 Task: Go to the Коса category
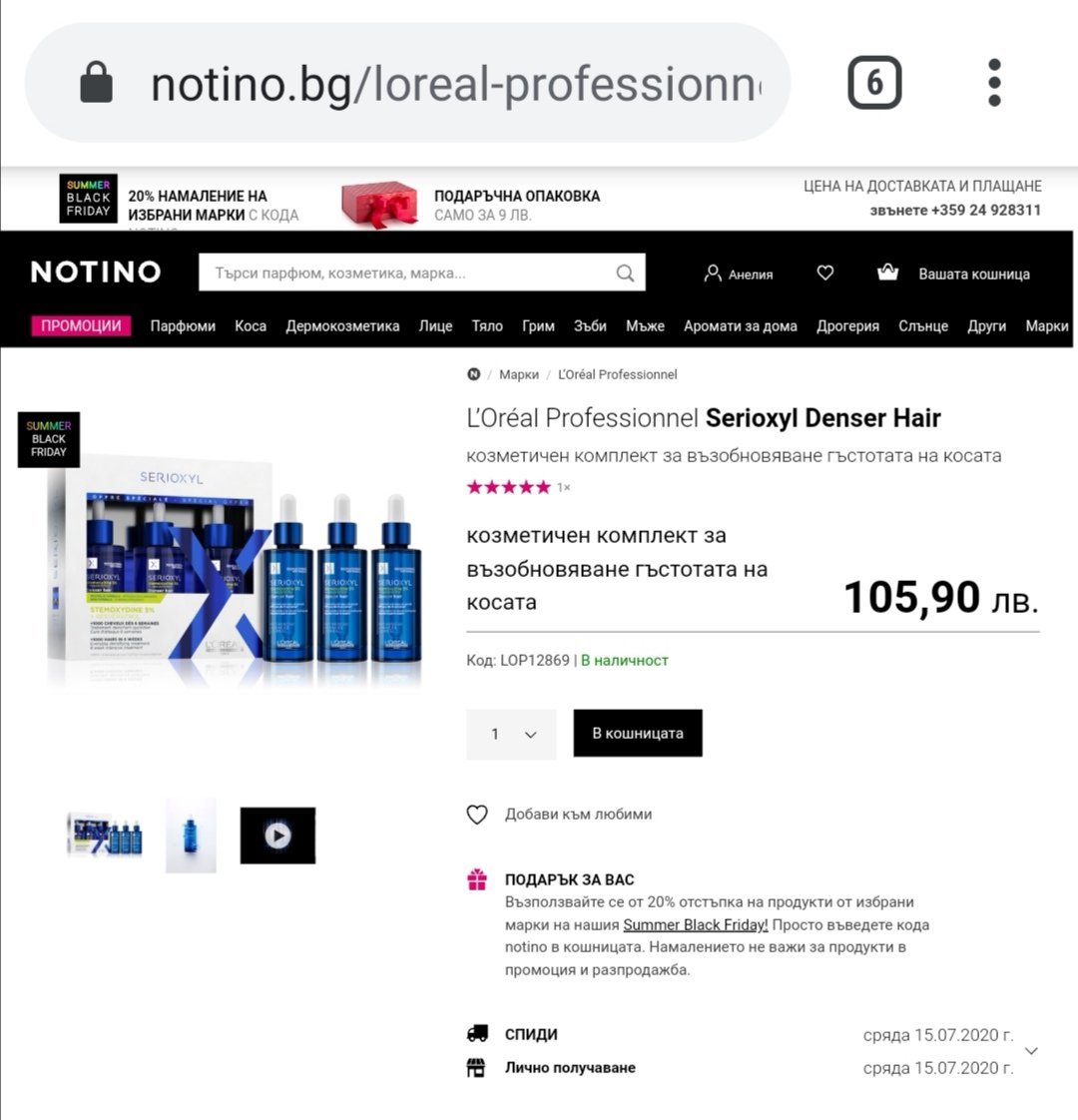pos(251,325)
